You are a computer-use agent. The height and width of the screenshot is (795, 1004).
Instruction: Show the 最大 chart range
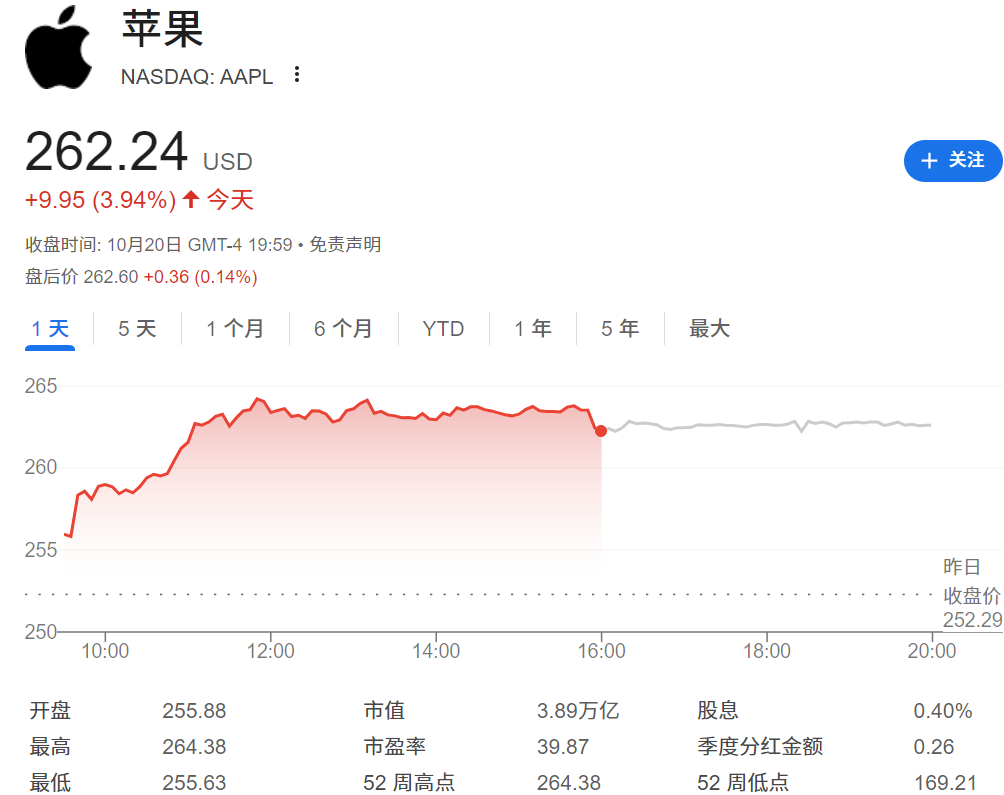[x=709, y=328]
